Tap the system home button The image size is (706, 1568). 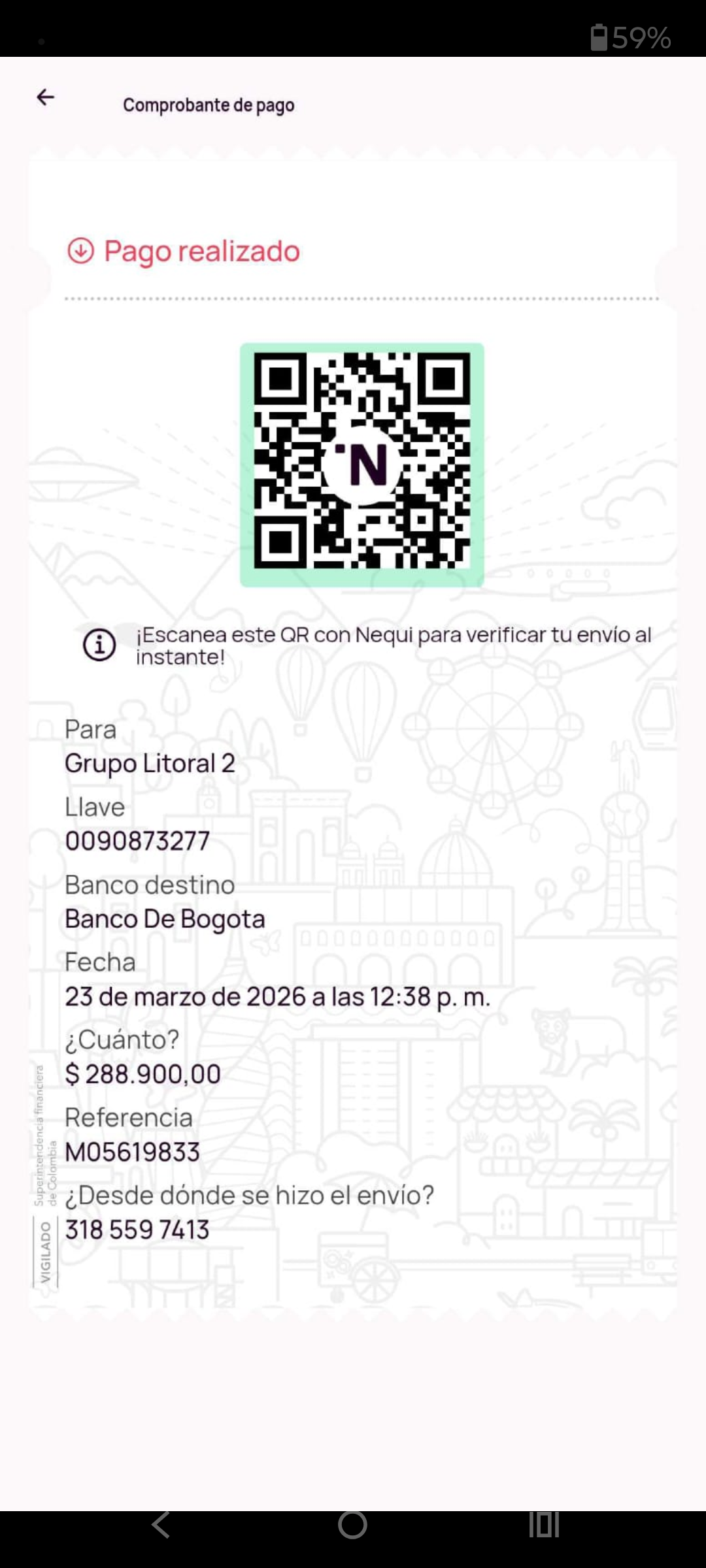click(x=352, y=1525)
